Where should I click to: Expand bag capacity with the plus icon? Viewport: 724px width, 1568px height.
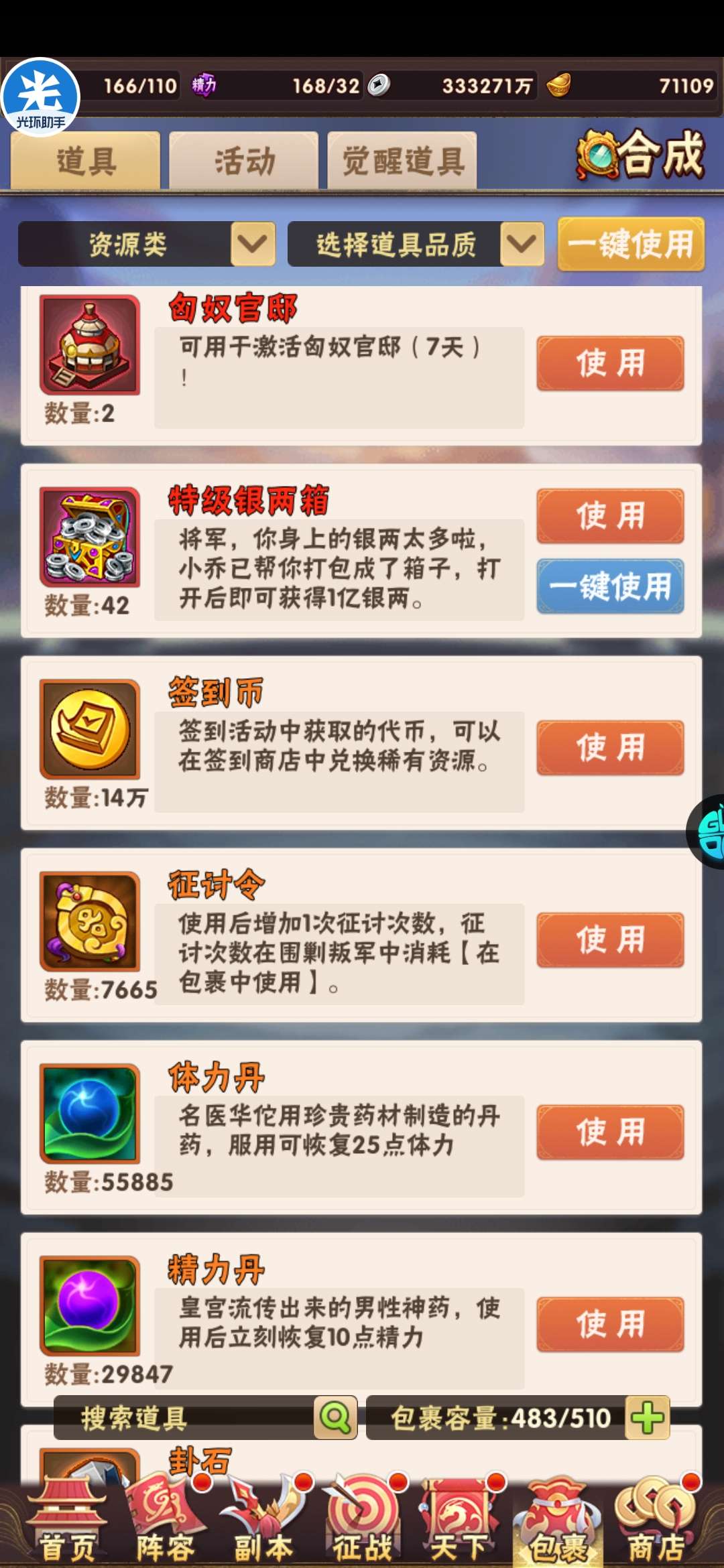(x=648, y=1417)
